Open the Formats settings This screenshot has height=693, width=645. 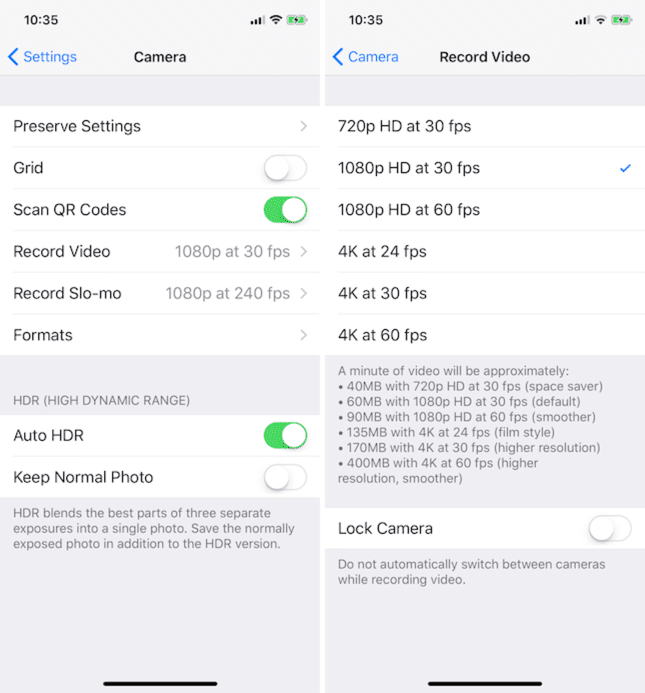point(160,335)
